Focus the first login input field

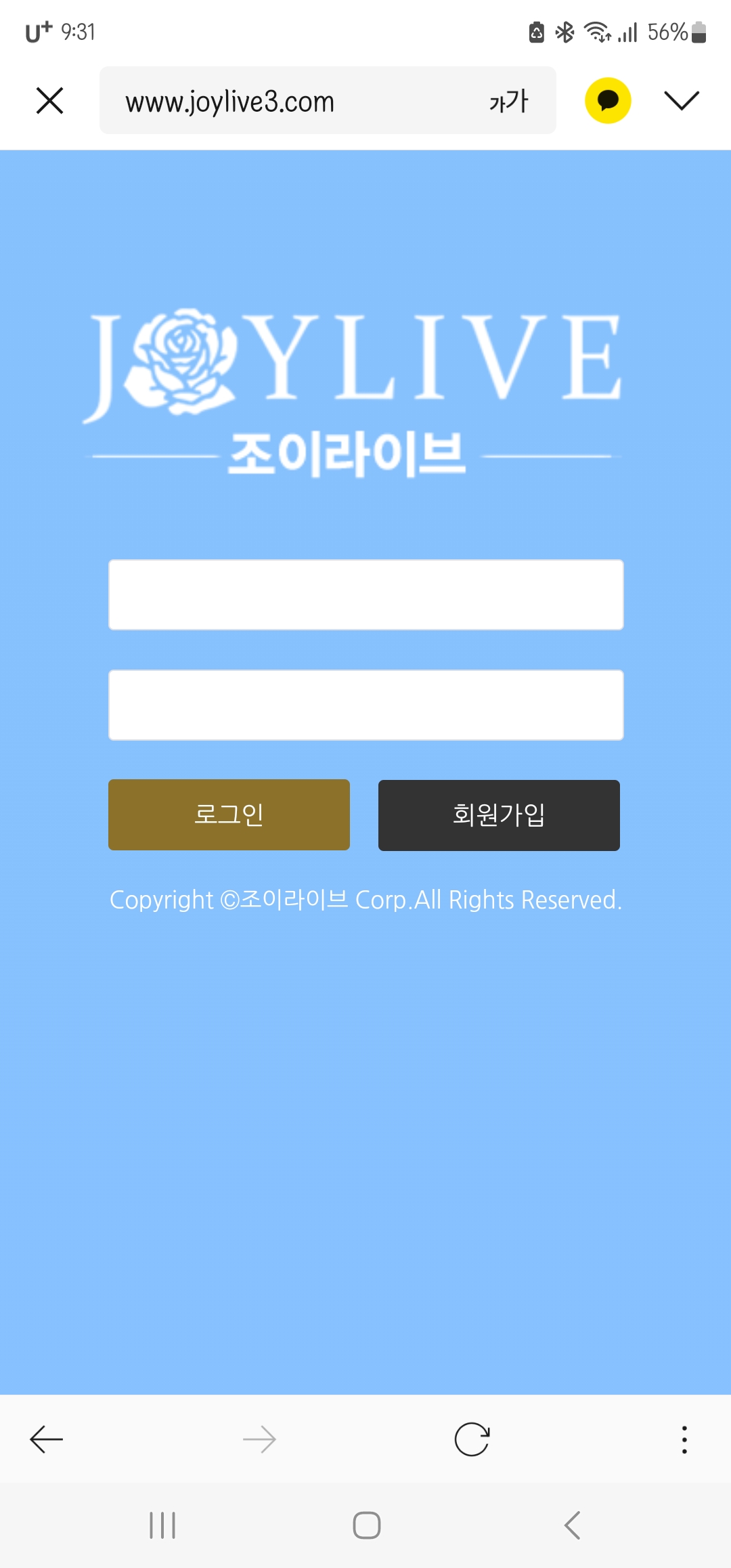click(365, 595)
